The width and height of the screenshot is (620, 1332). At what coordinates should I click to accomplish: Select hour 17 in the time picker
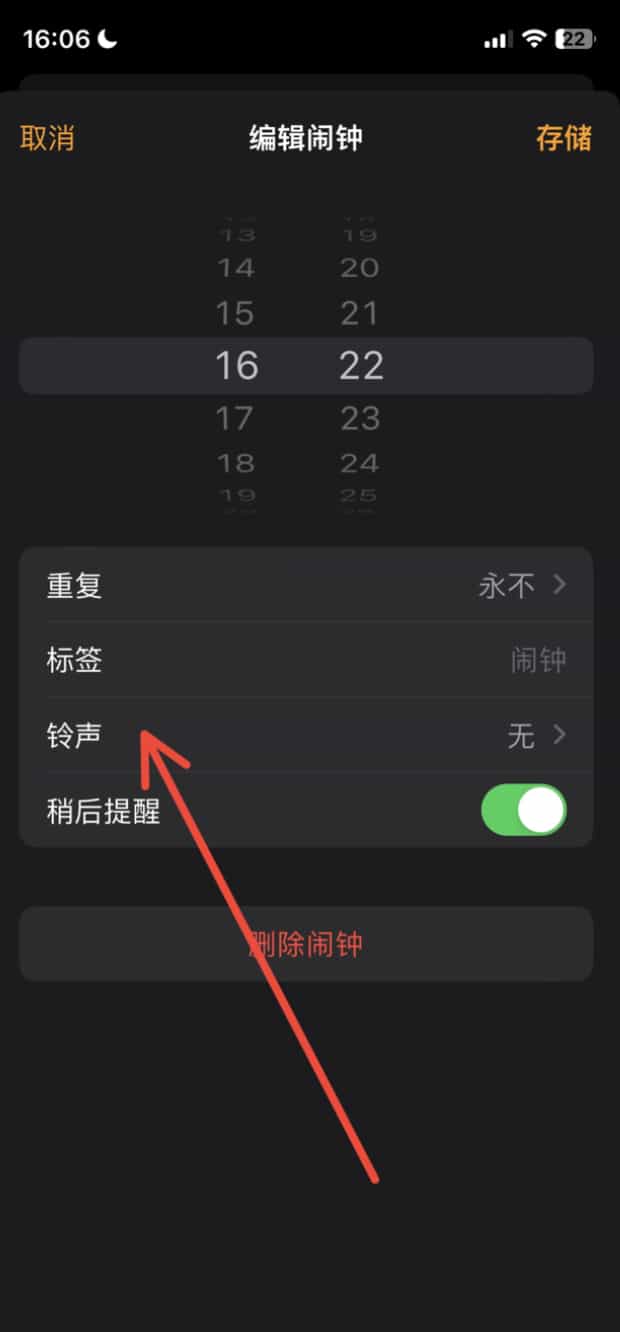pyautogui.click(x=235, y=418)
